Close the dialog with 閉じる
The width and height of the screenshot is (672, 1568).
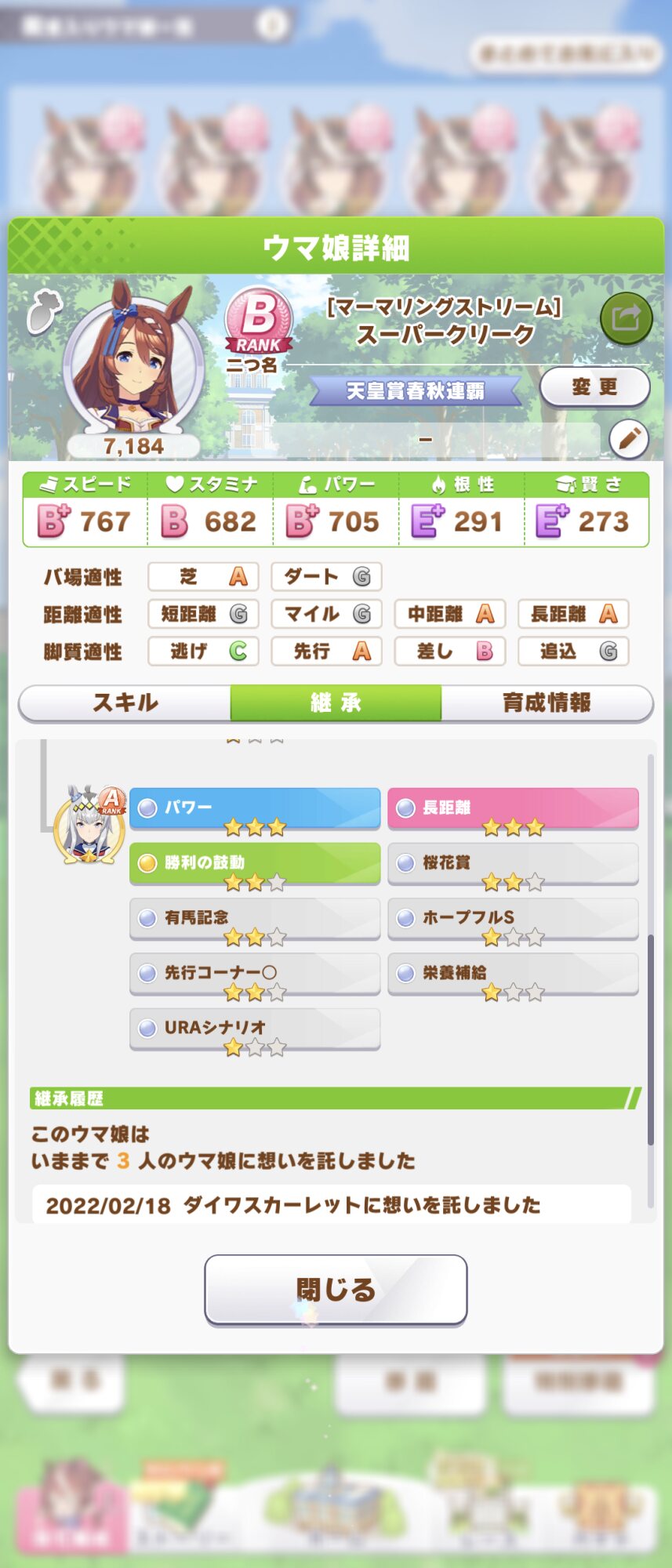(336, 1290)
